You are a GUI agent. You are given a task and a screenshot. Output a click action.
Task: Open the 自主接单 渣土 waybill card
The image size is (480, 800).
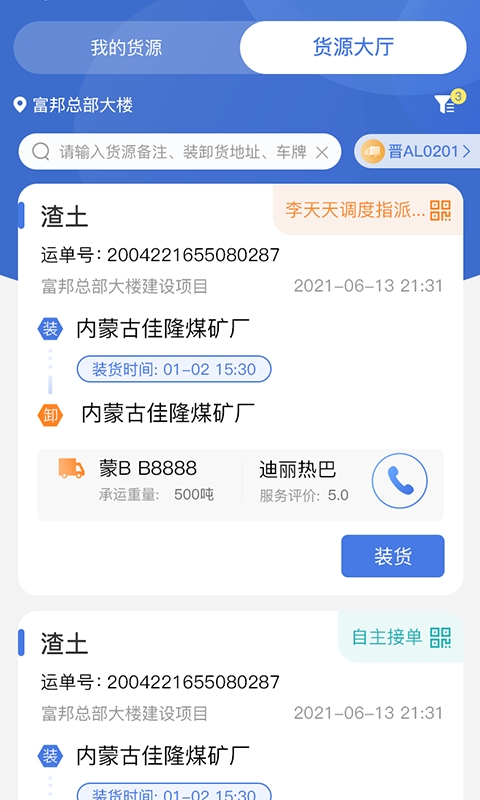tap(241, 706)
